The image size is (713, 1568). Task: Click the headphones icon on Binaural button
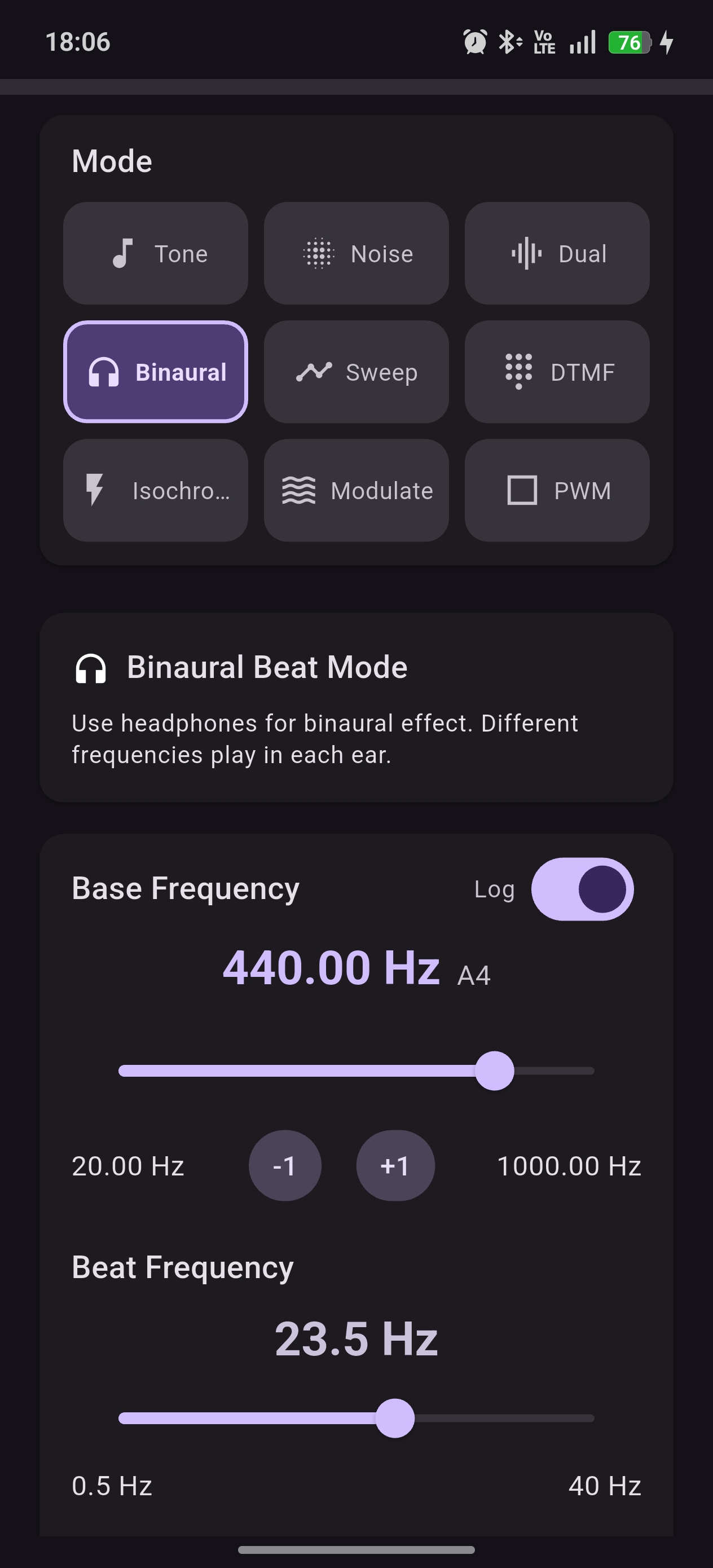(x=104, y=372)
